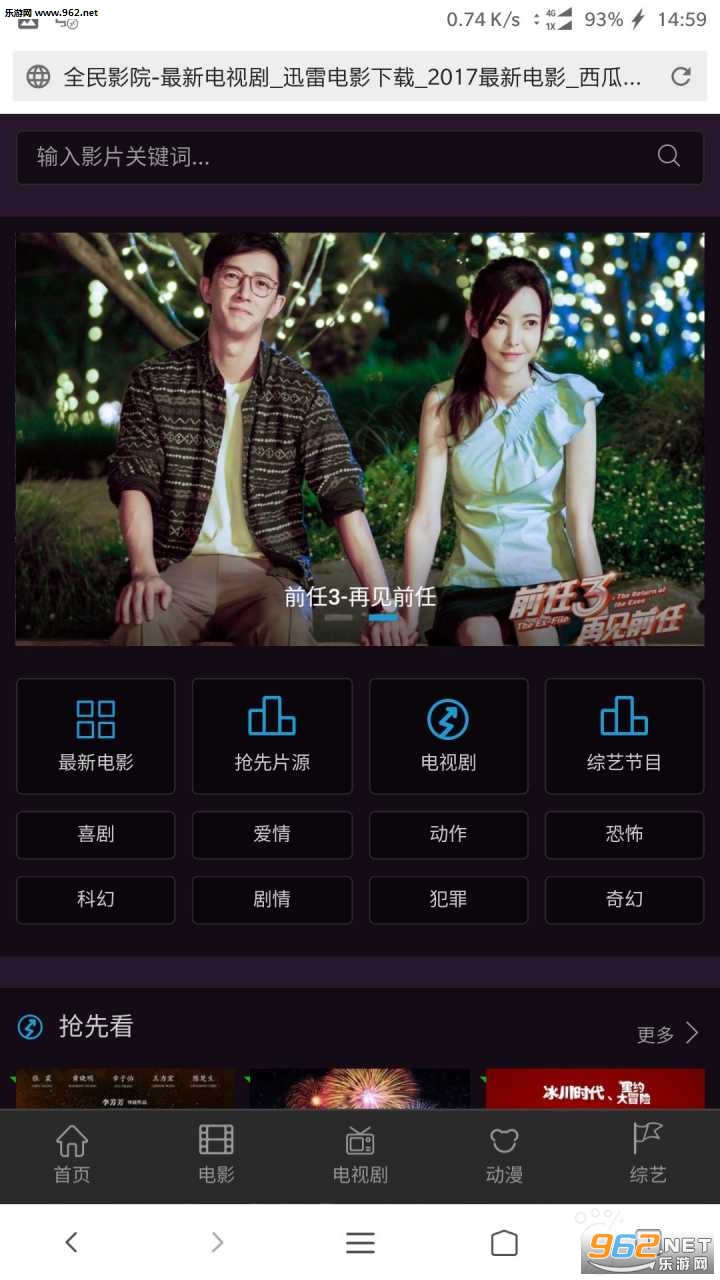Switch to the 电影 tab

click(x=216, y=1155)
